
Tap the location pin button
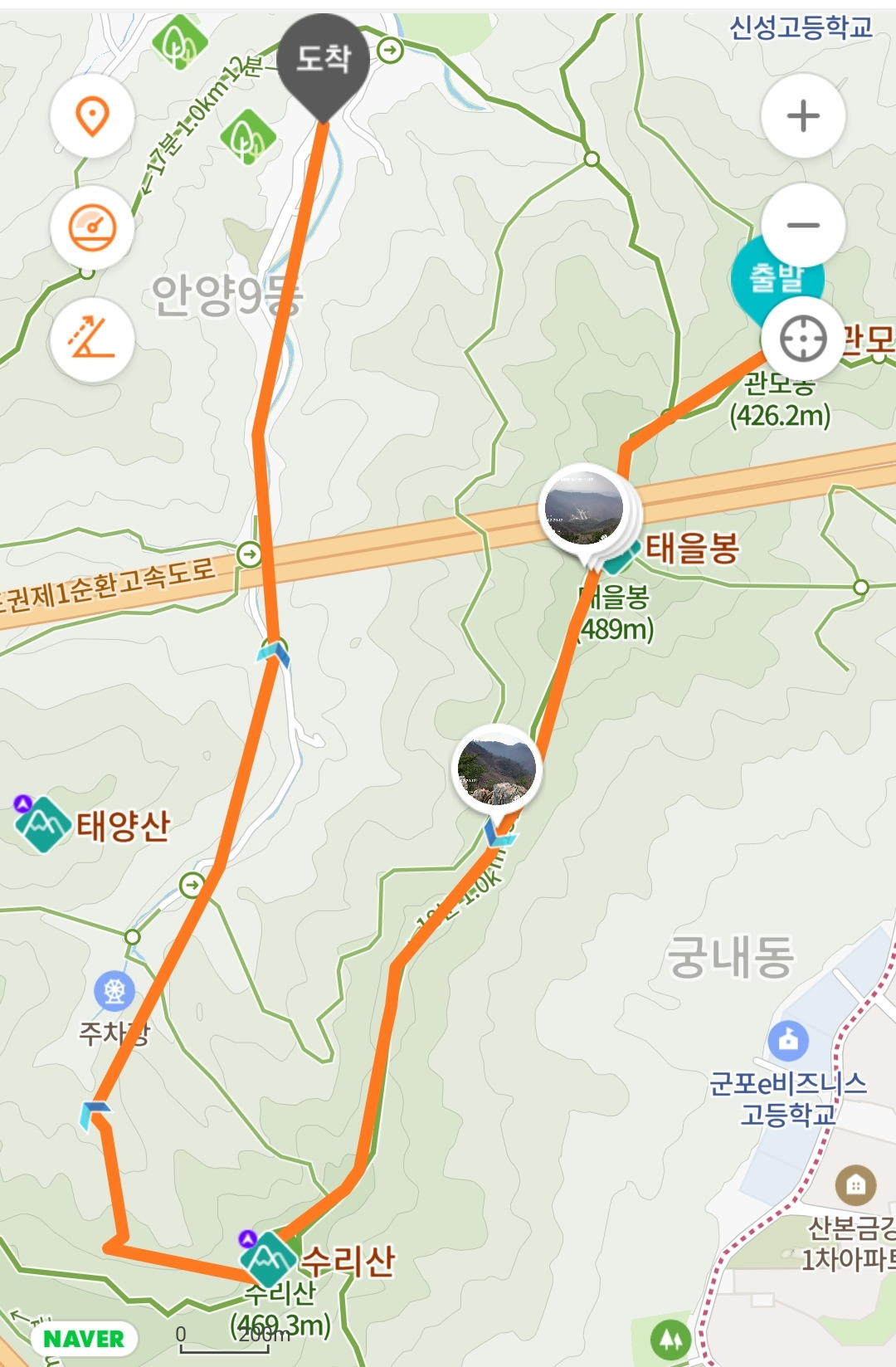tap(92, 116)
